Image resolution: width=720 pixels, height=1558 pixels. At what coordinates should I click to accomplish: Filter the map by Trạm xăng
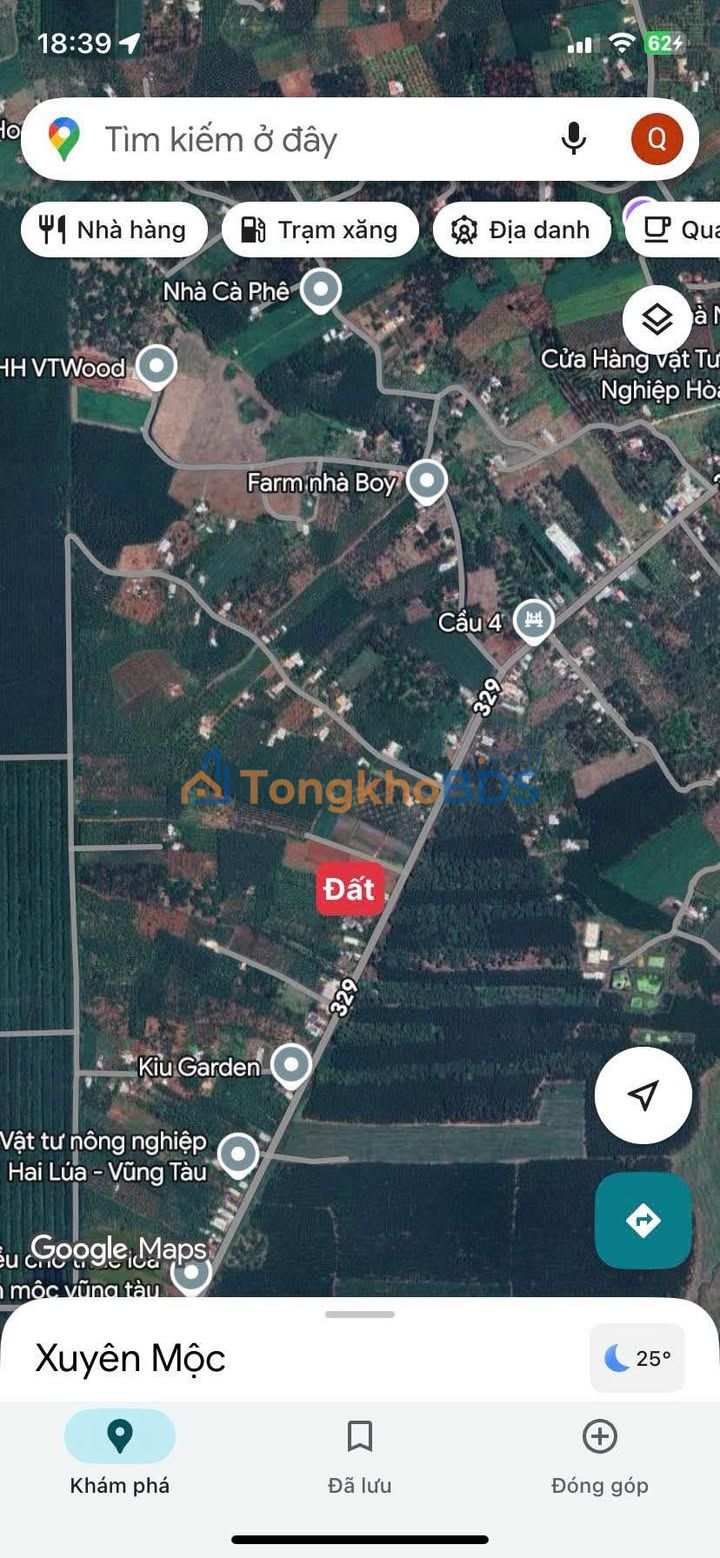320,230
